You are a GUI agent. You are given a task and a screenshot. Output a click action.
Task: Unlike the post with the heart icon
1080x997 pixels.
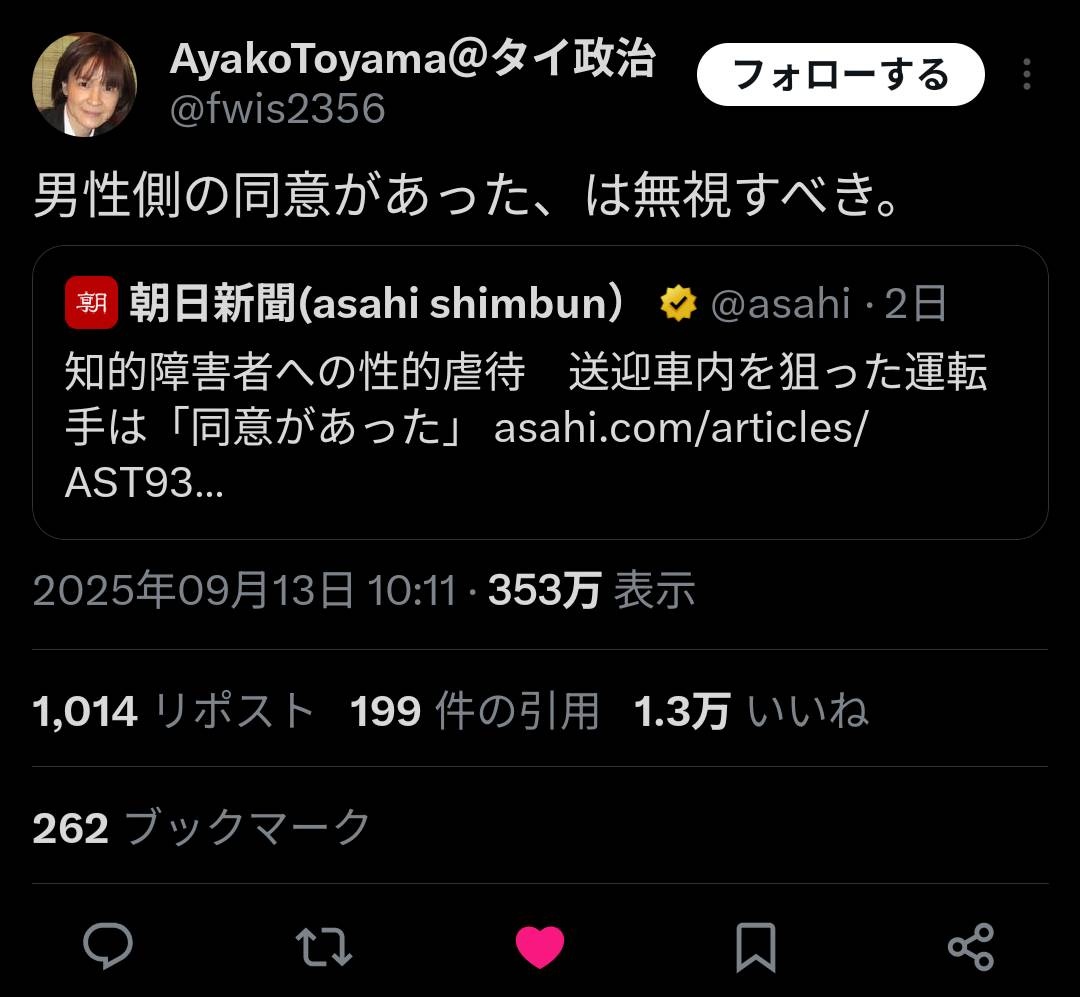coord(540,946)
